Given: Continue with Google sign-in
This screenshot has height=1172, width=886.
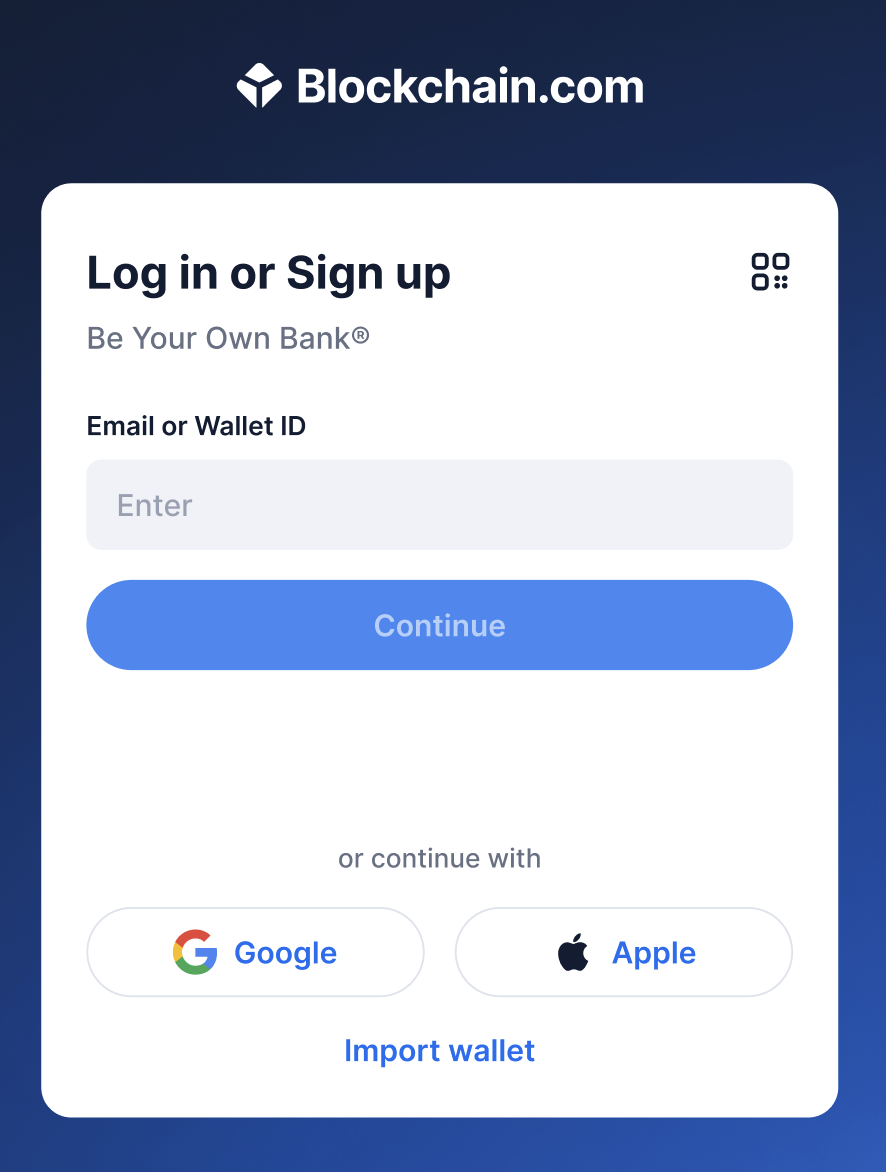Looking at the screenshot, I should tap(255, 953).
